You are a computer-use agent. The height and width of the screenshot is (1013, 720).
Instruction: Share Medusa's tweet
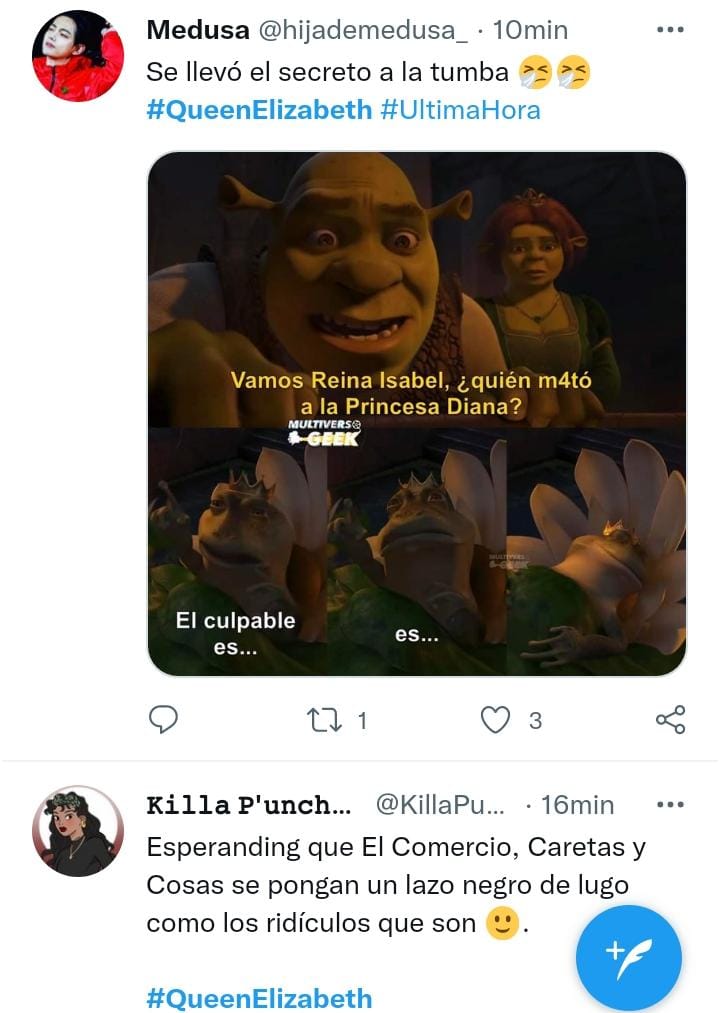tap(669, 719)
